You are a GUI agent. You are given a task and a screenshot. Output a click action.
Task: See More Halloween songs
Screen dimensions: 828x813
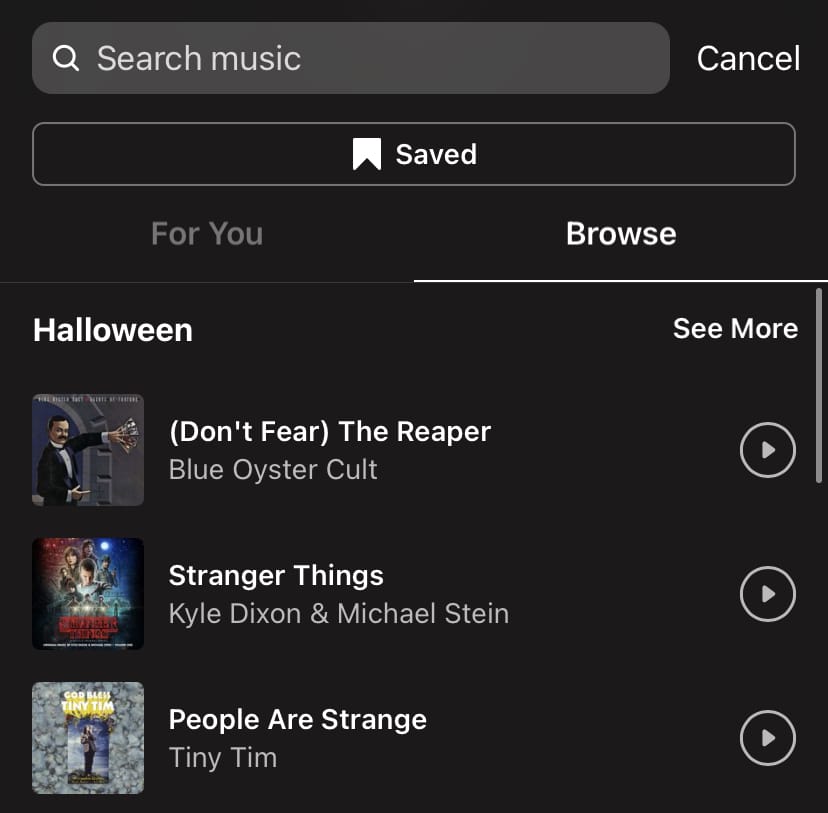click(x=735, y=329)
